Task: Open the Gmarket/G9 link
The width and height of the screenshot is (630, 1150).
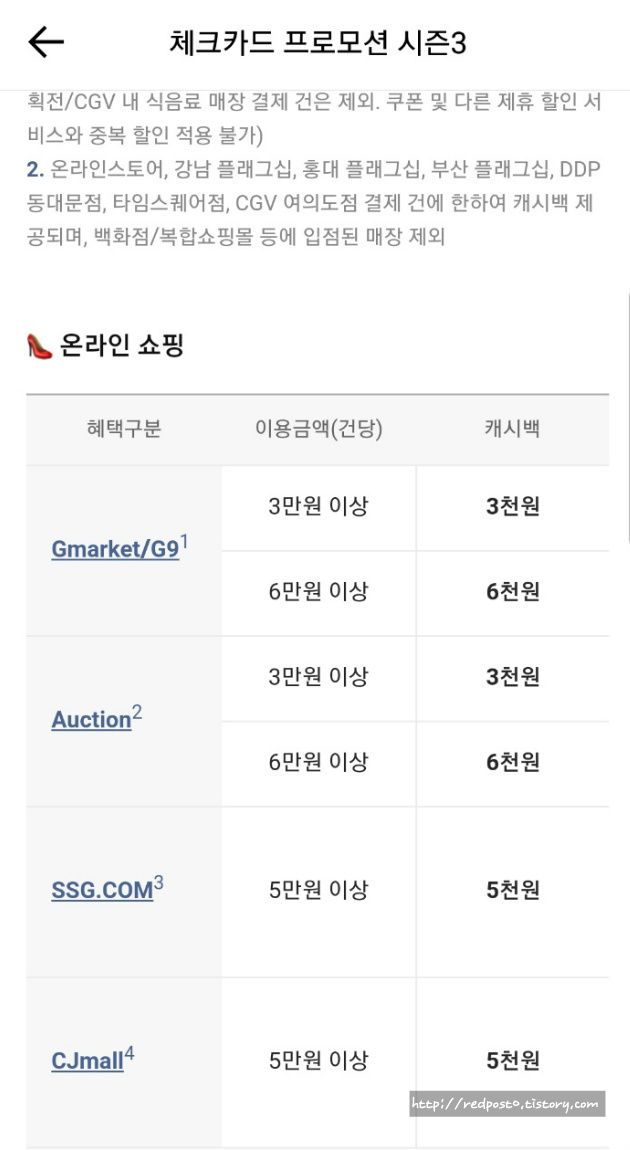Action: (115, 549)
